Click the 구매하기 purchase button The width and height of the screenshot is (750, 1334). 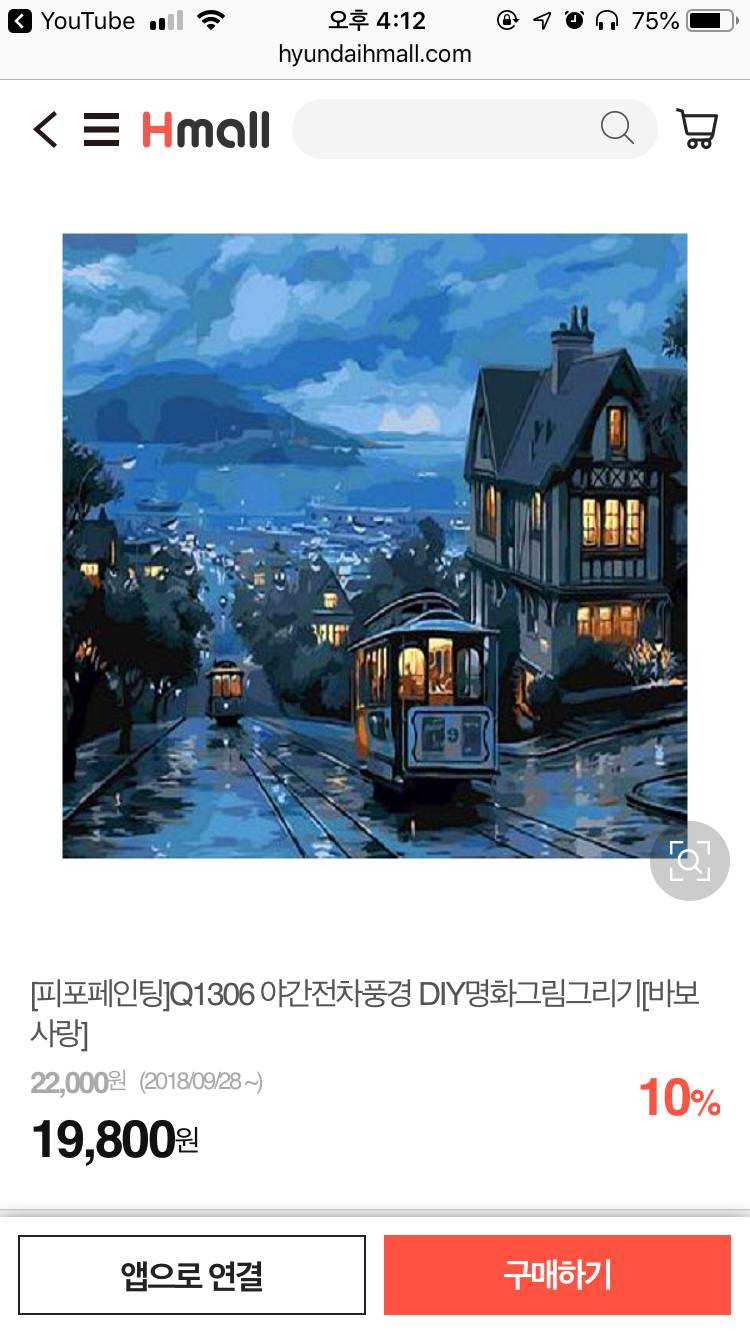click(556, 1275)
